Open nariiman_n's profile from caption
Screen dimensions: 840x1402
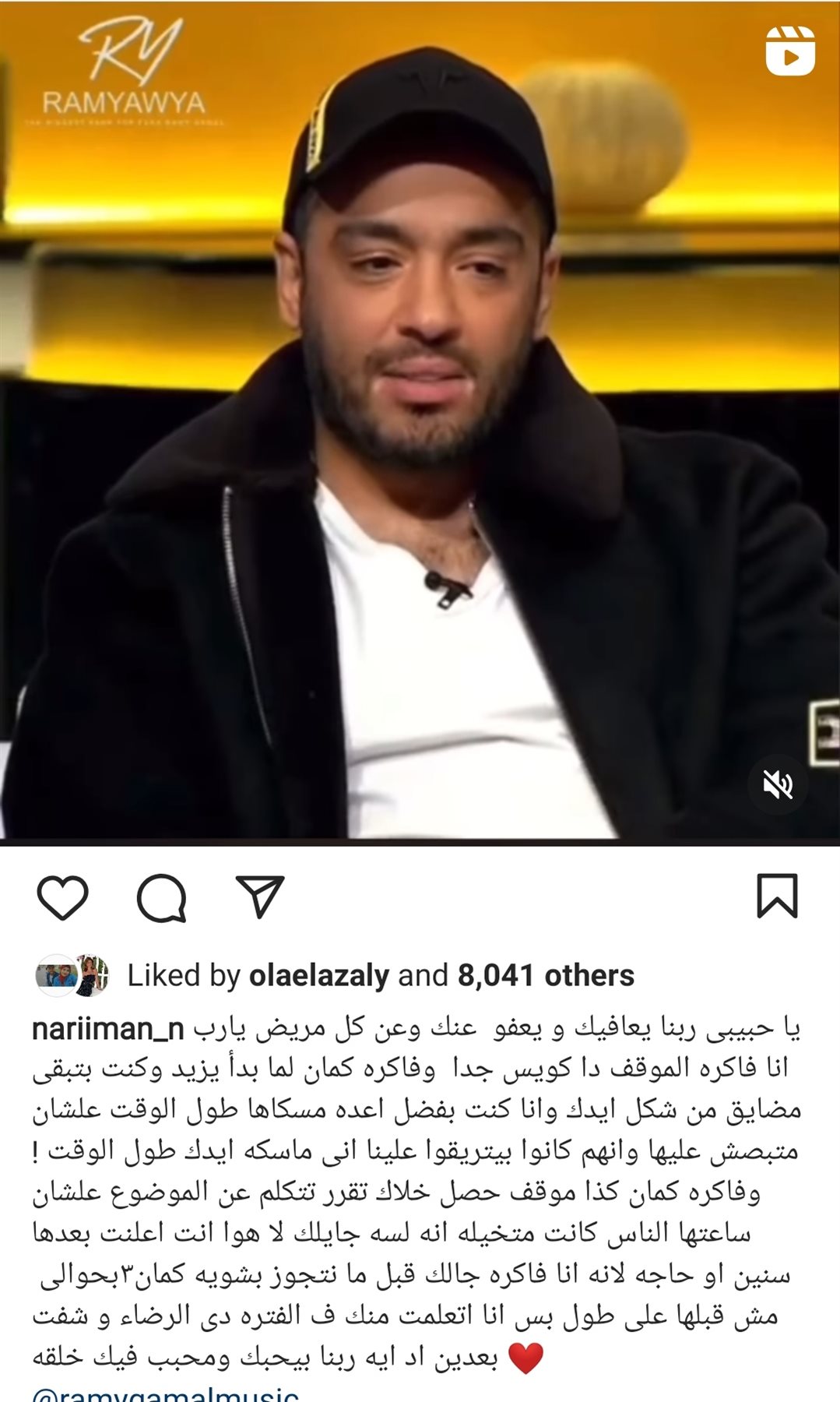click(108, 1030)
